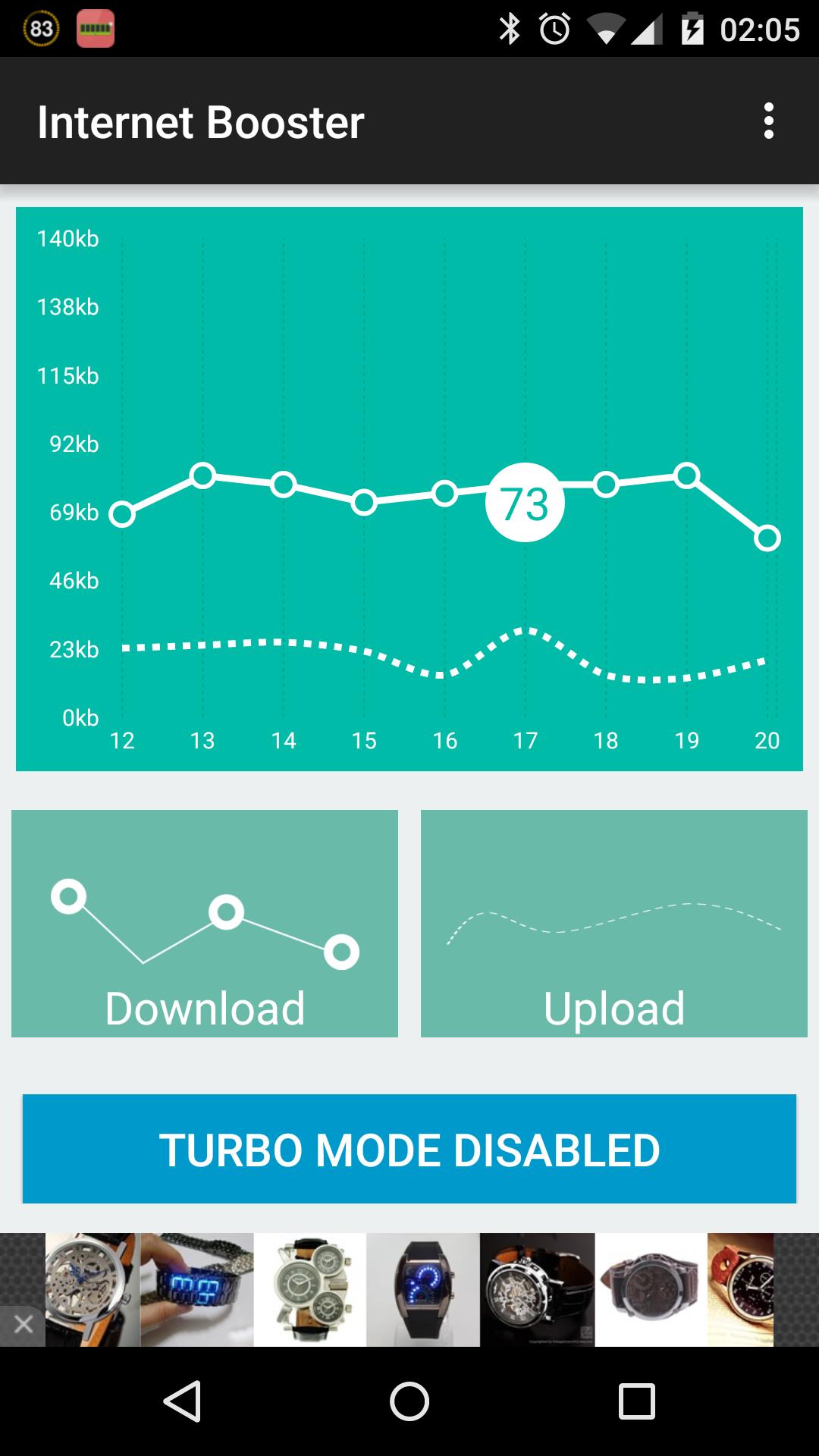Select the Download graph card
Image resolution: width=819 pixels, height=1456 pixels.
click(x=205, y=923)
